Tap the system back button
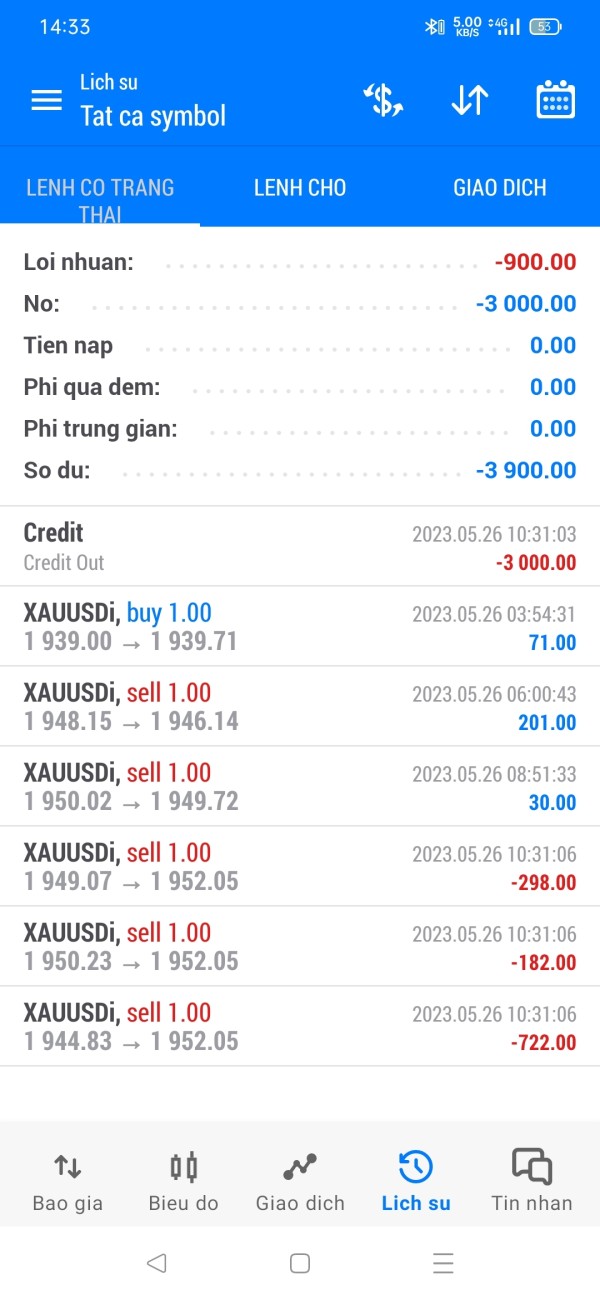The image size is (600, 1300). click(x=156, y=1263)
